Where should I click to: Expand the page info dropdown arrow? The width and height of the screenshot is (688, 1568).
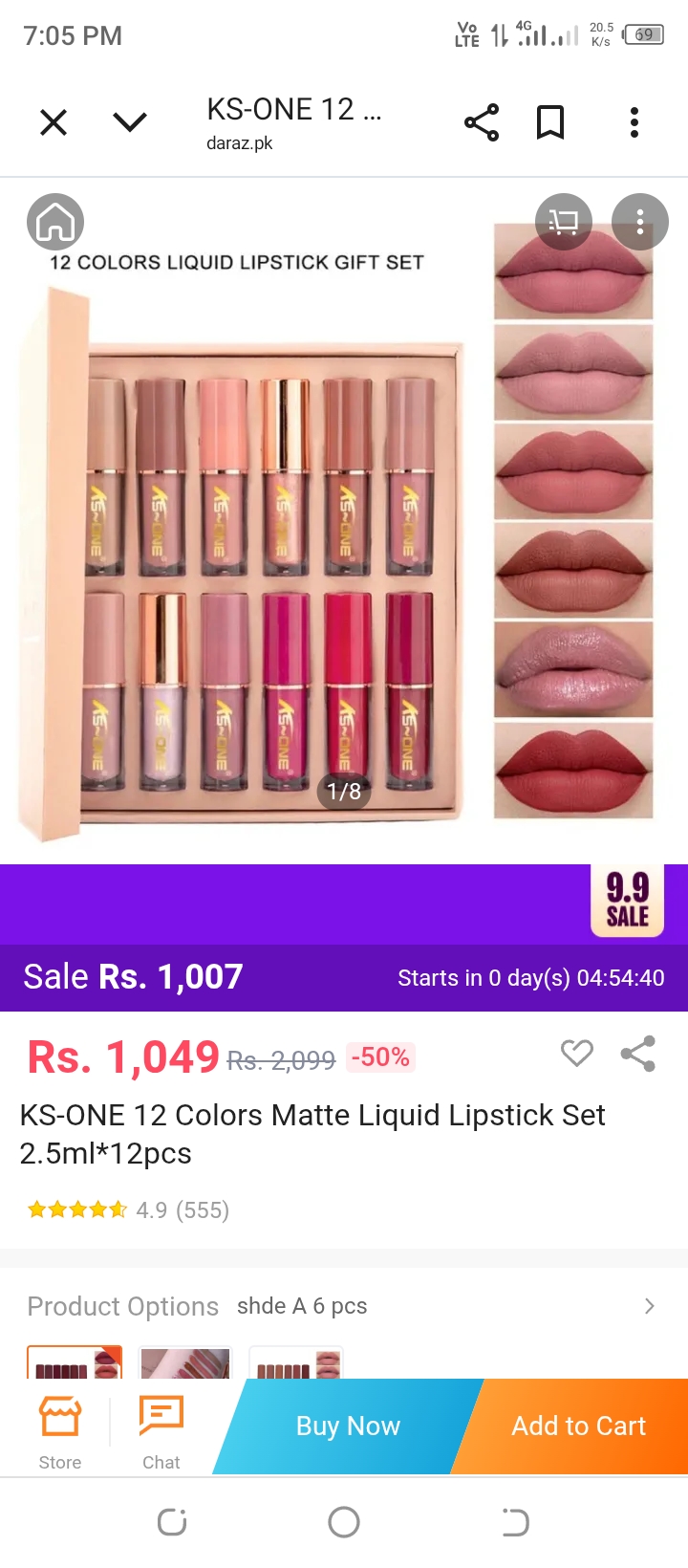click(130, 122)
